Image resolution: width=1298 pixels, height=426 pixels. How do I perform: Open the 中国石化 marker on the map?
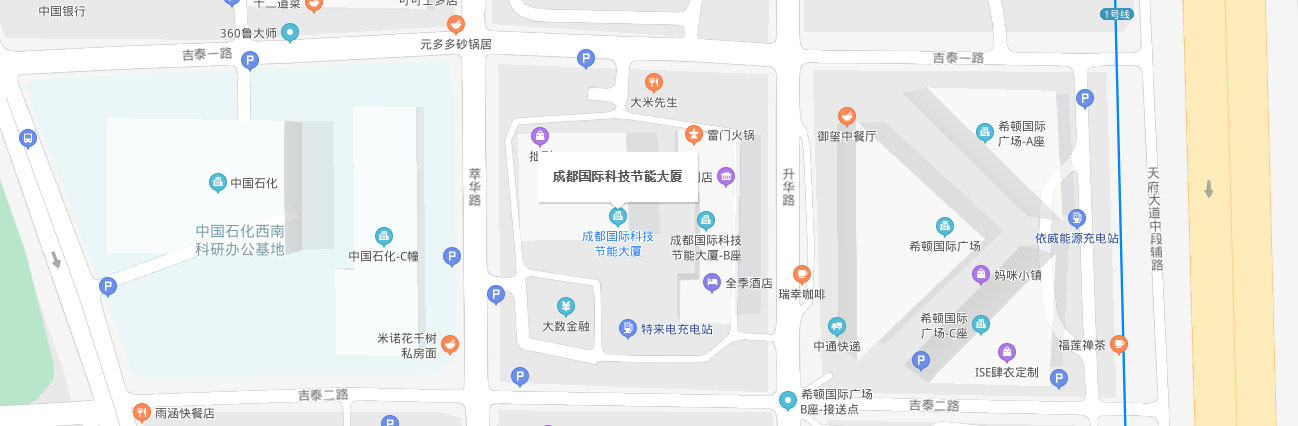coord(217,182)
